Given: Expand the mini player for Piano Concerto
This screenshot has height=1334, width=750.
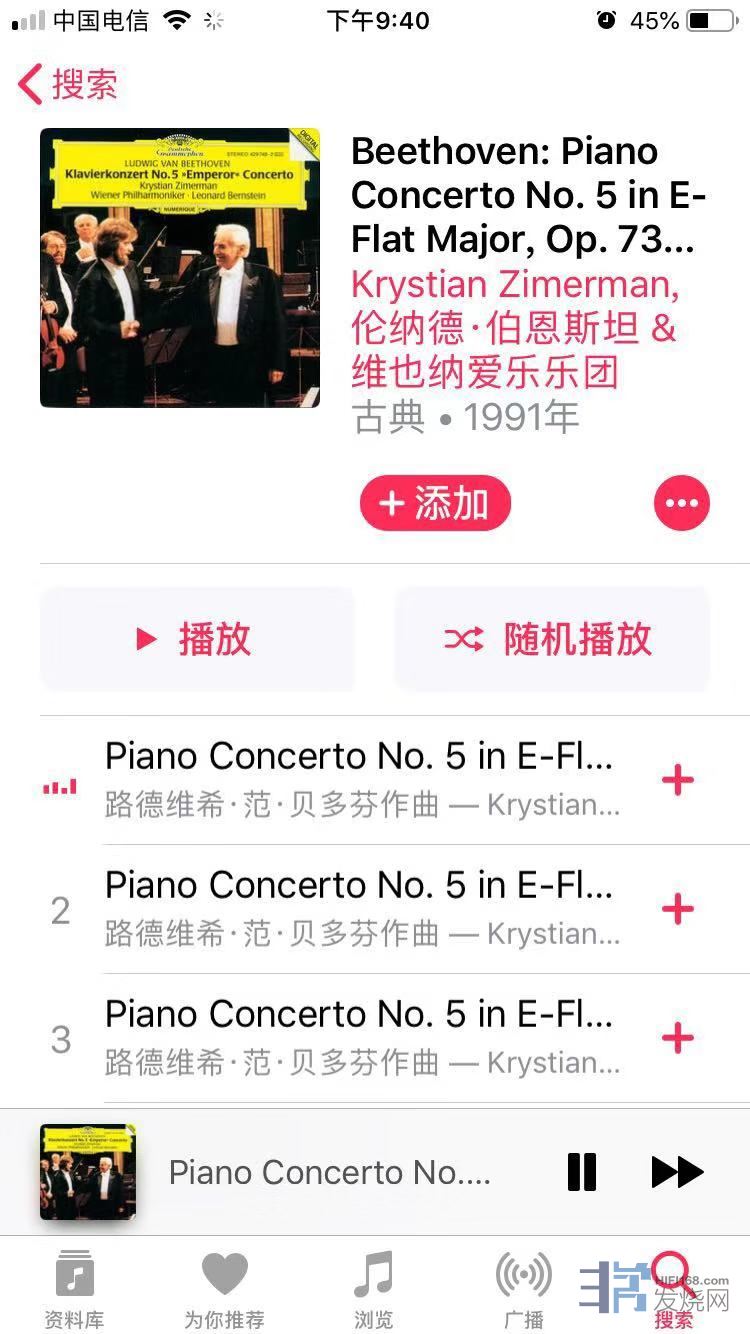Looking at the screenshot, I should click(330, 1172).
